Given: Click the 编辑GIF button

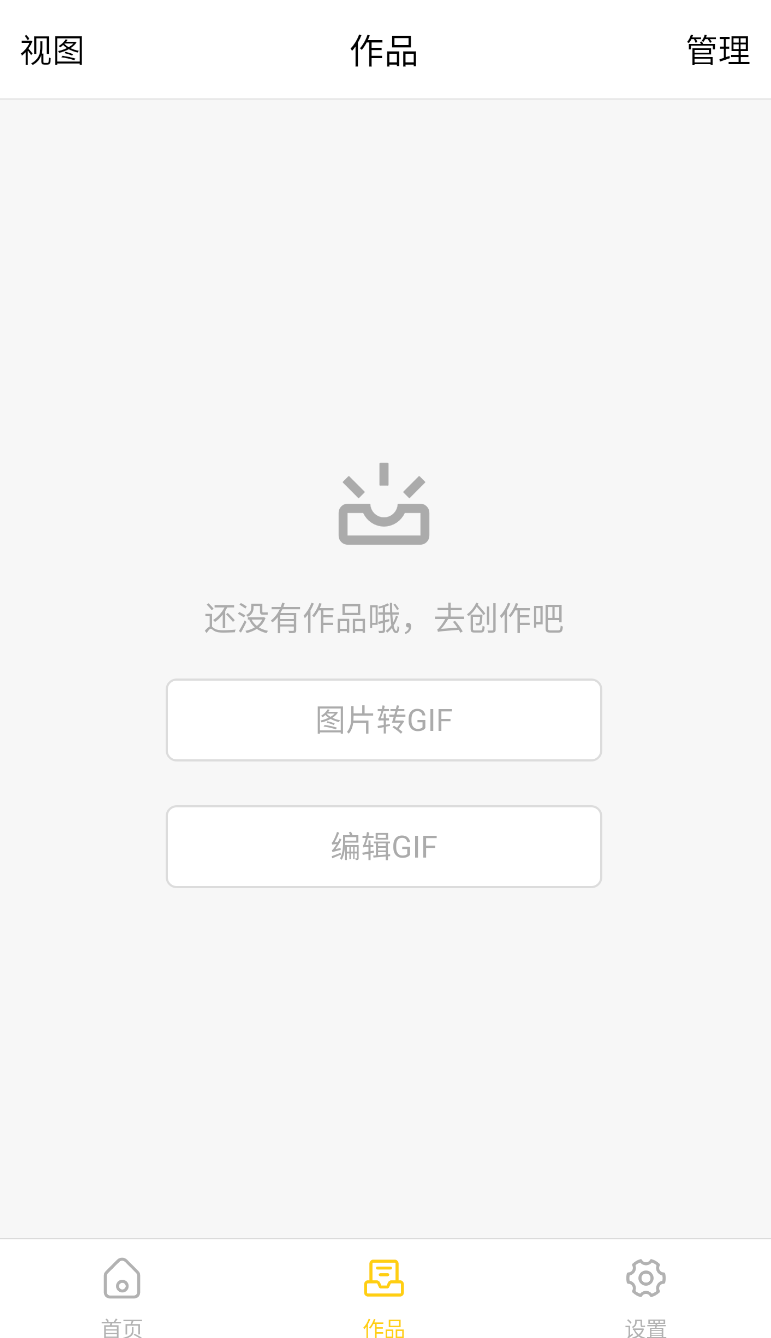Looking at the screenshot, I should pyautogui.click(x=384, y=846).
